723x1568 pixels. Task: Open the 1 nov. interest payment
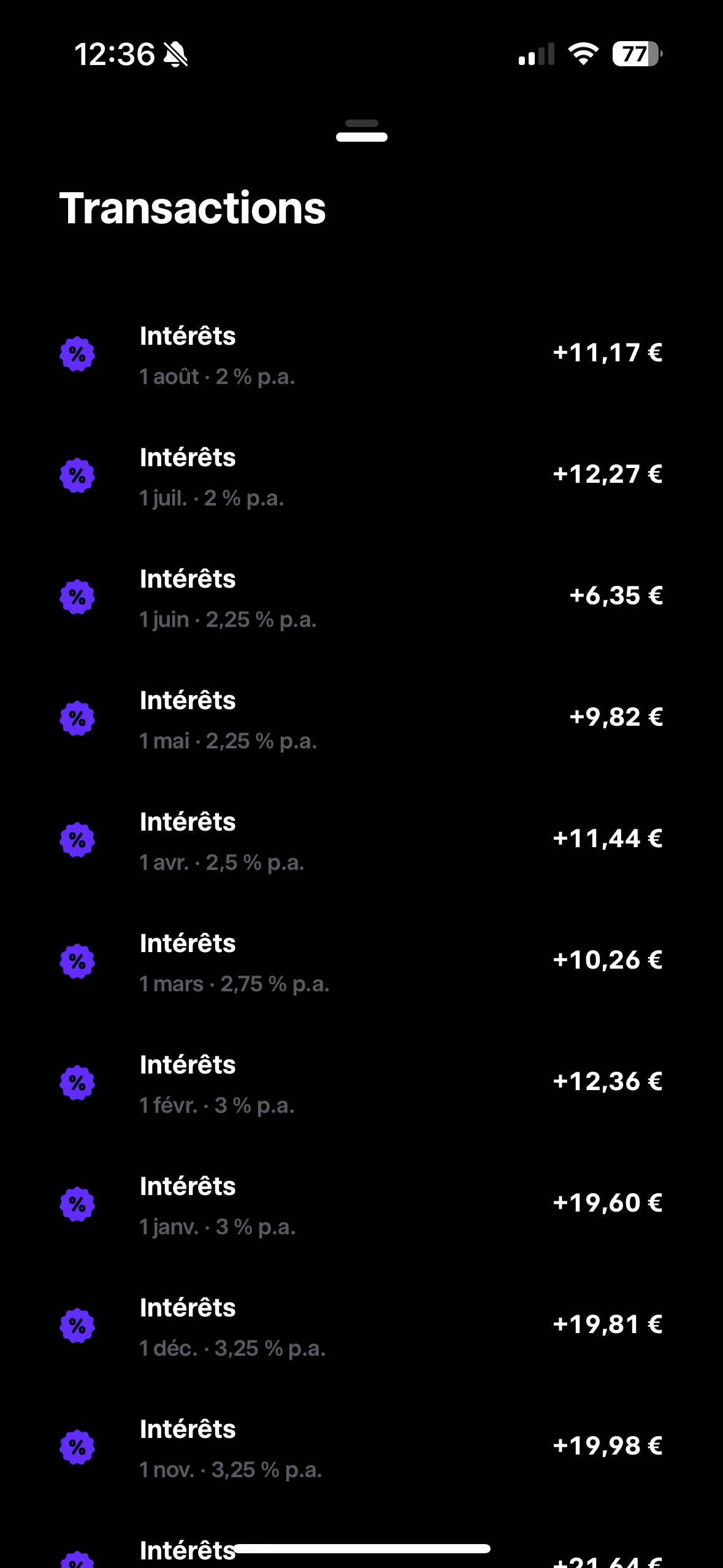pos(361,1448)
